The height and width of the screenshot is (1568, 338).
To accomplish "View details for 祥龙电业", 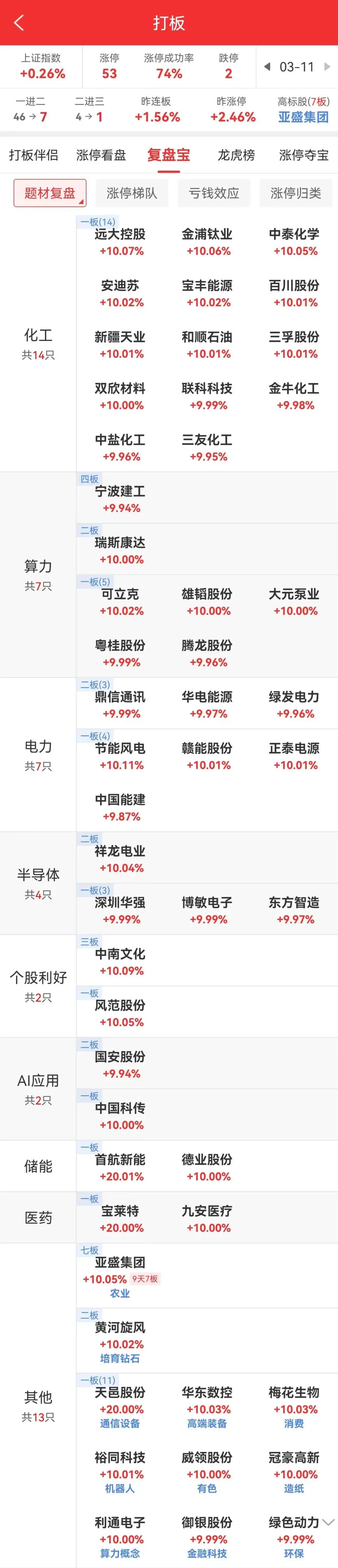I will (120, 859).
